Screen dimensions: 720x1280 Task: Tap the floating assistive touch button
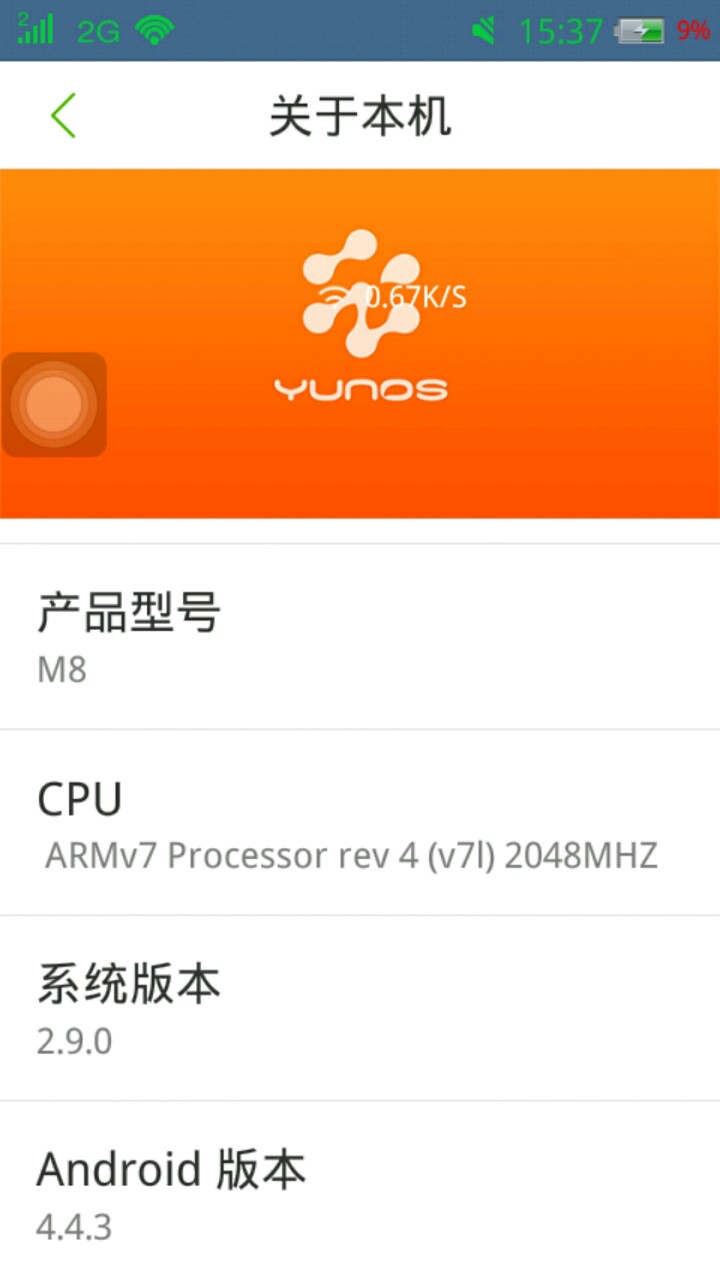pos(54,404)
